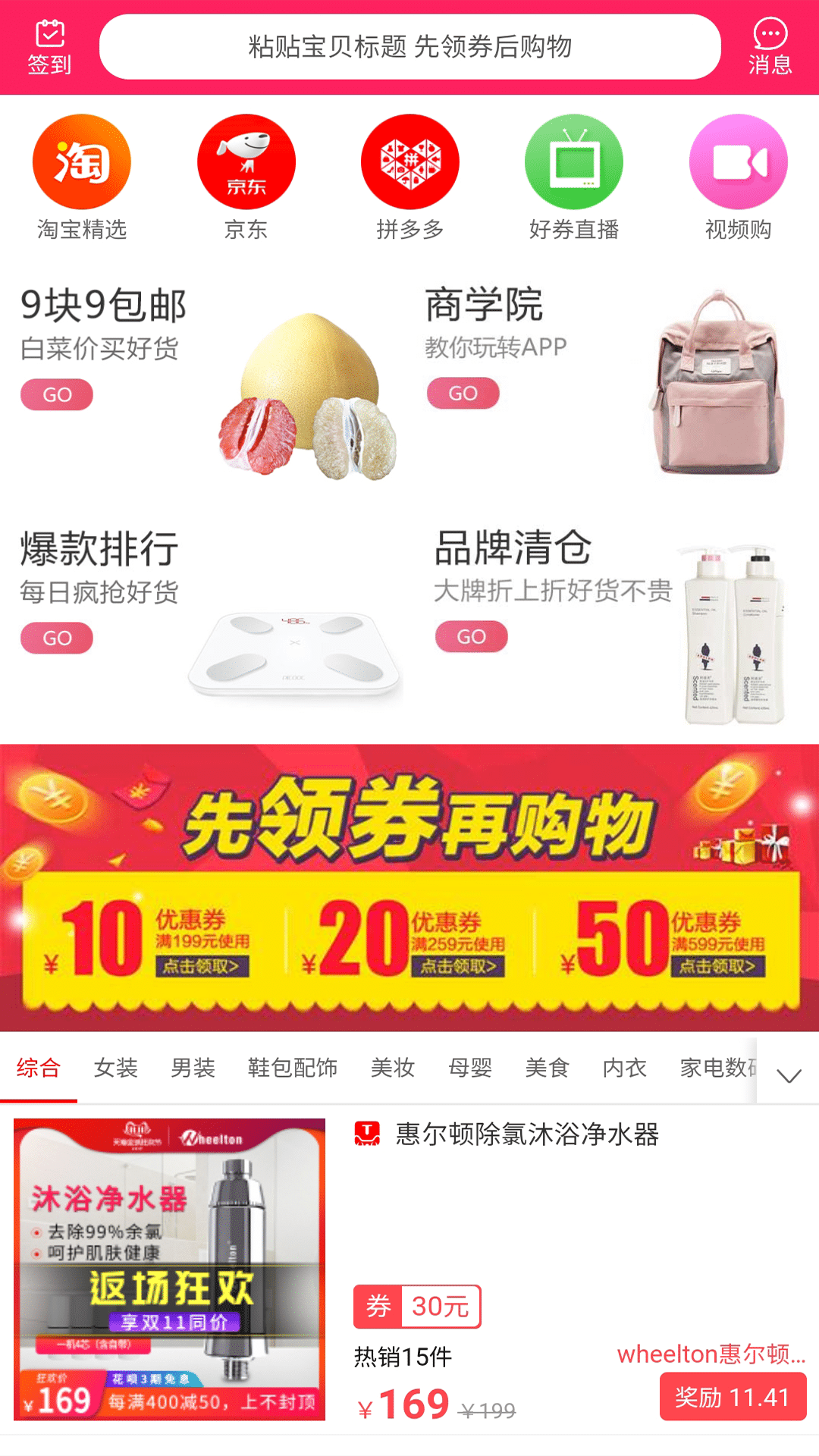Tap the 签到 check-in icon

click(x=50, y=47)
